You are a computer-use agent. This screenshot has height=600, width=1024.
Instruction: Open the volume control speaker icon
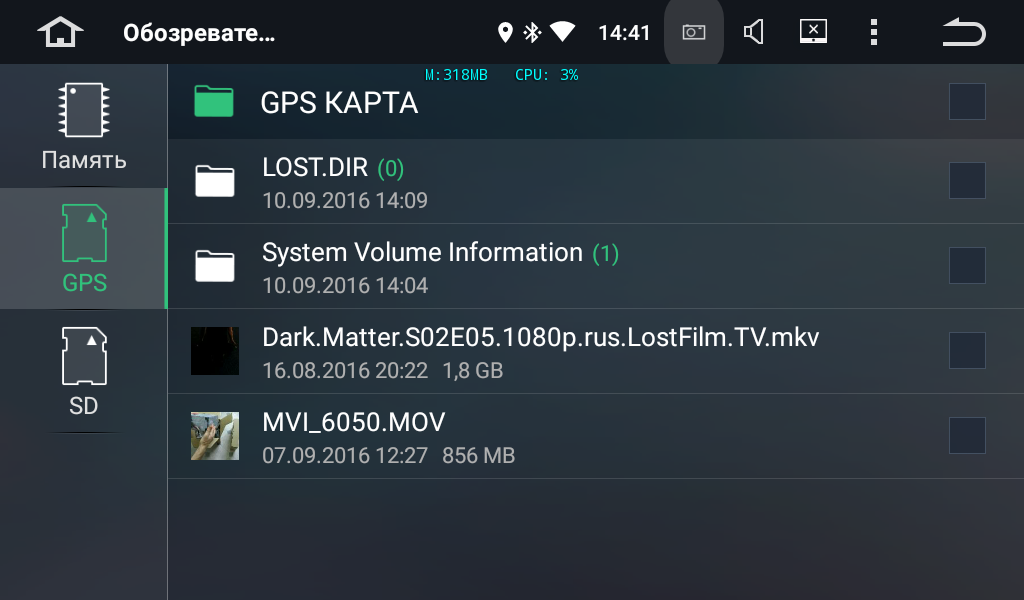click(754, 33)
